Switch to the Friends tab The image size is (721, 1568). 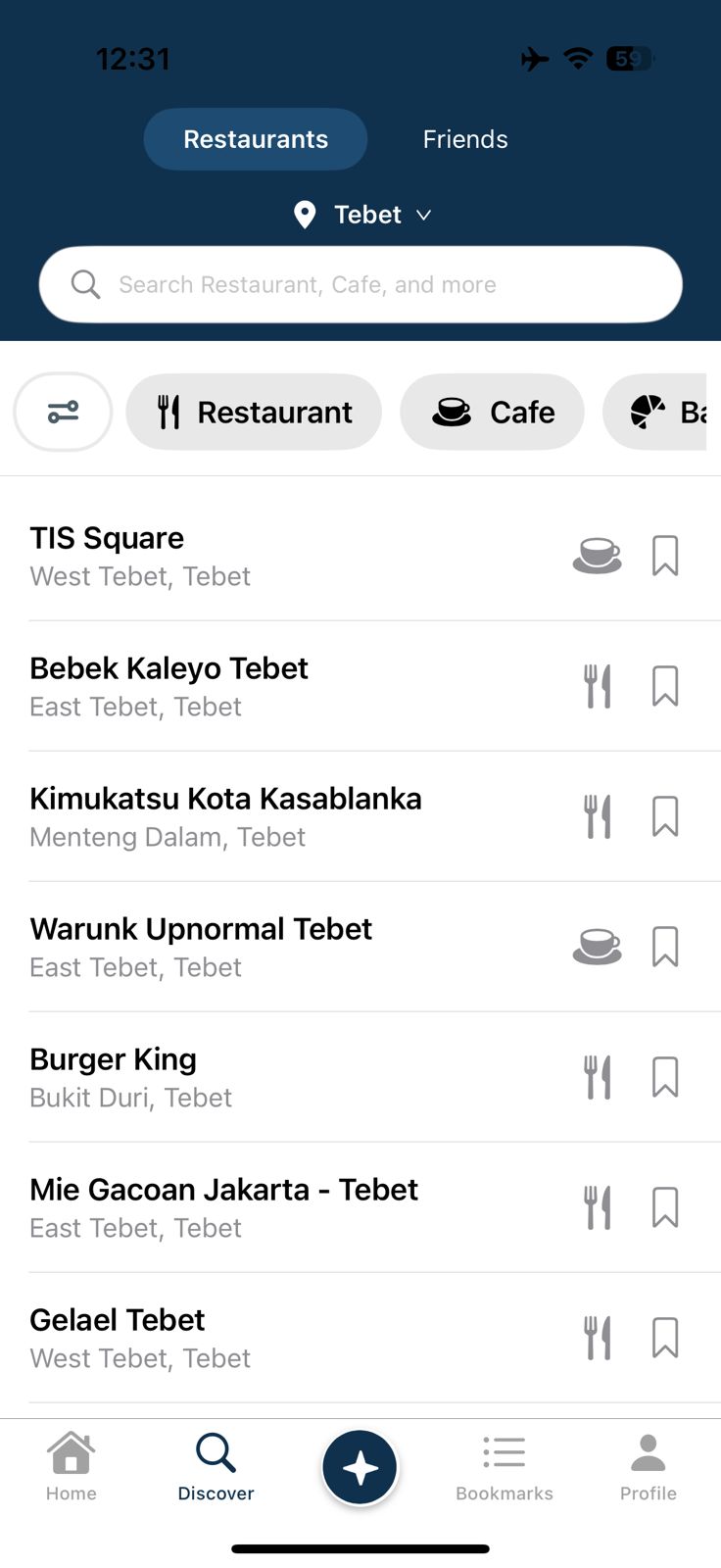[465, 139]
